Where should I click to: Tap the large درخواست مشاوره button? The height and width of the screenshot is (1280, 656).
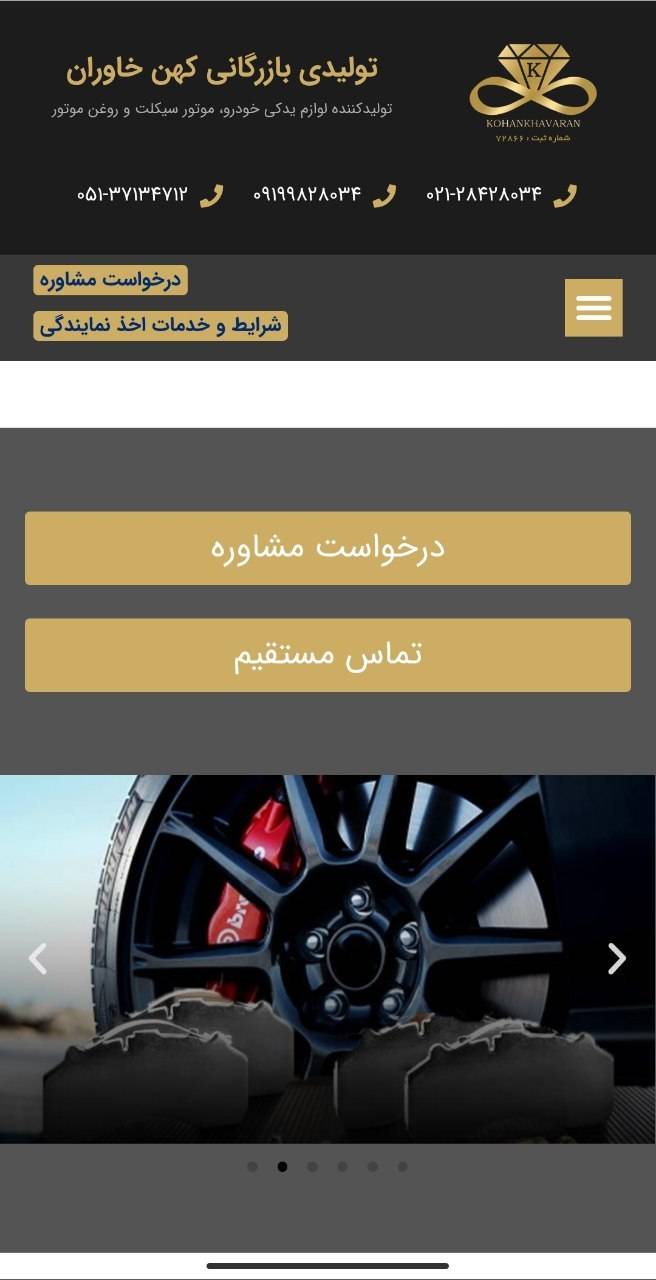pos(328,548)
